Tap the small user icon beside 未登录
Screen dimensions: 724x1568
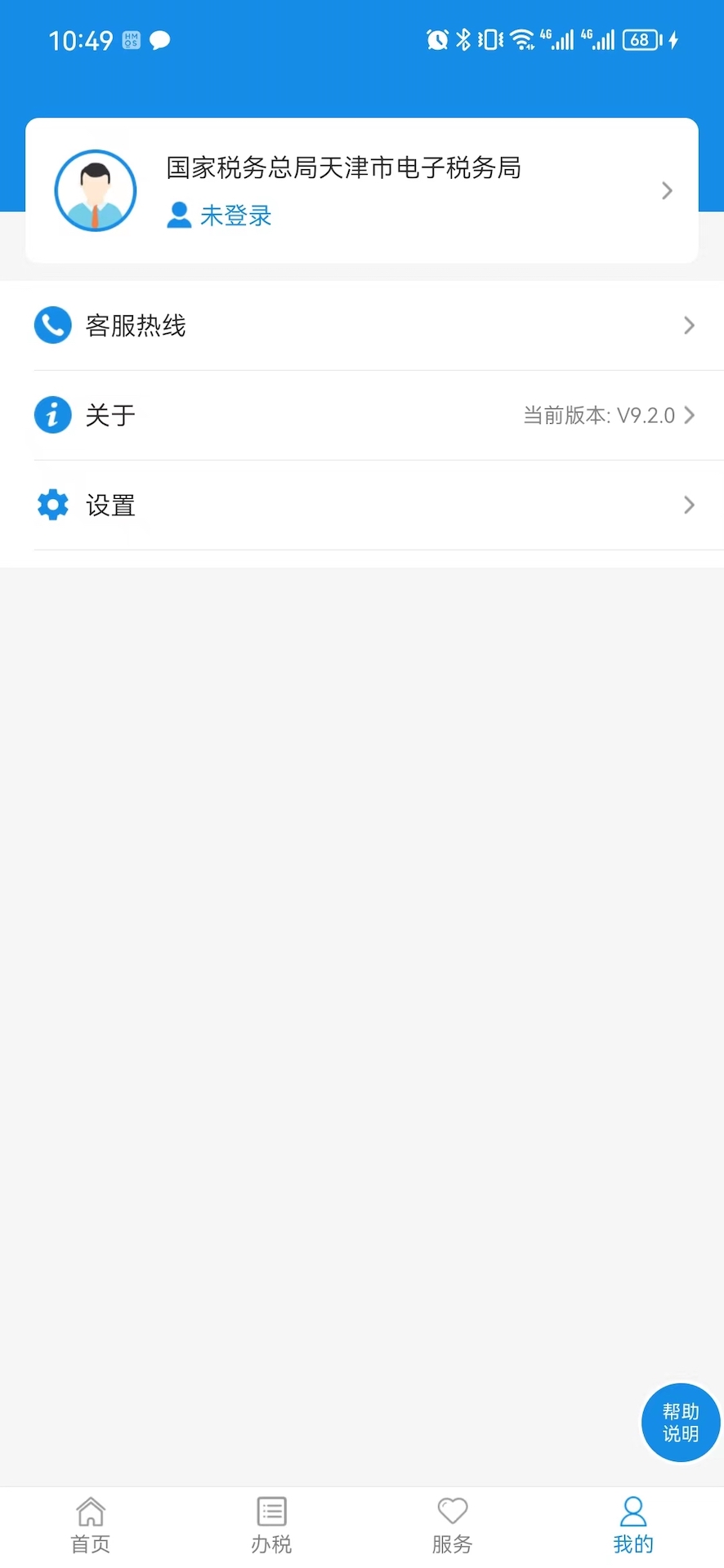tap(178, 215)
